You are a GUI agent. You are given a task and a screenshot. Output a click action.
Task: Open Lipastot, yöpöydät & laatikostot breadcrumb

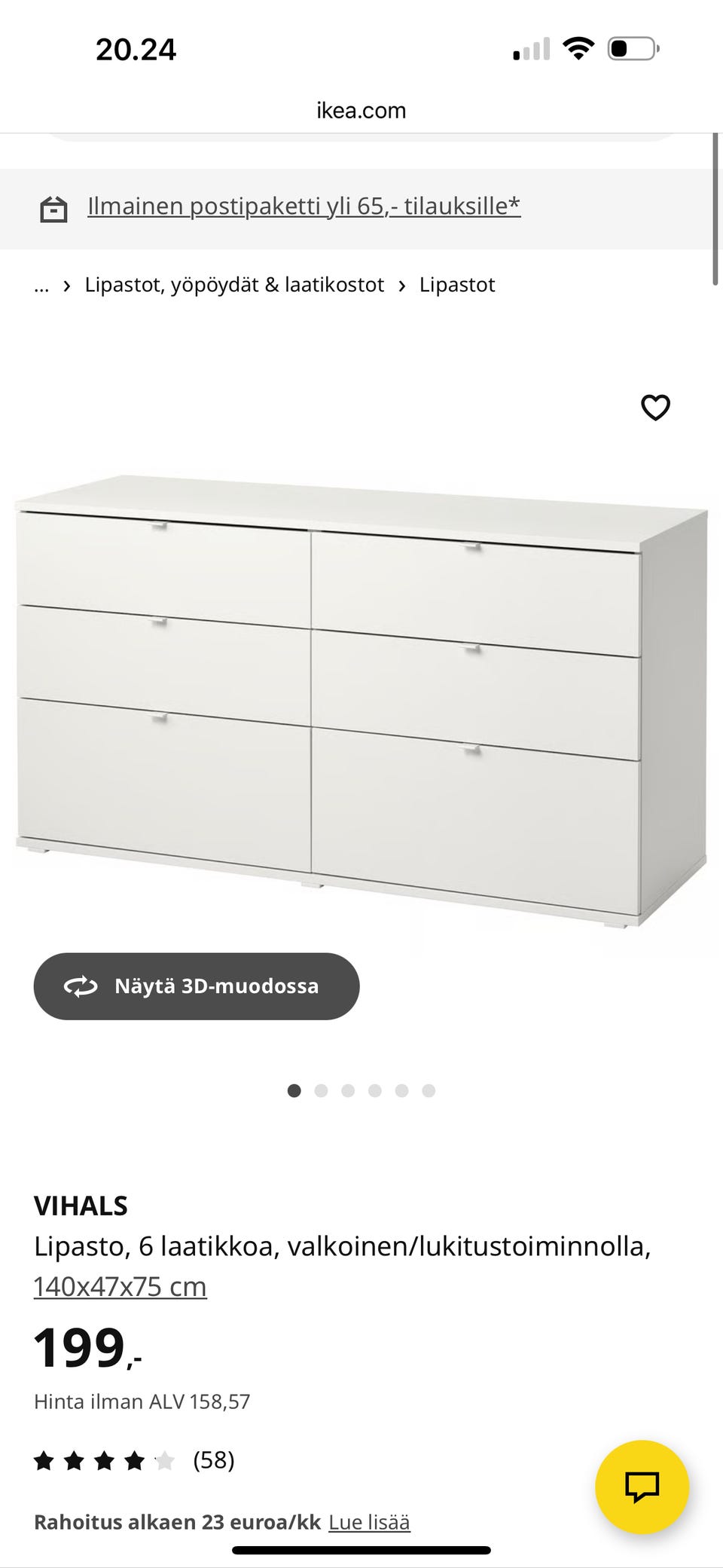[234, 285]
